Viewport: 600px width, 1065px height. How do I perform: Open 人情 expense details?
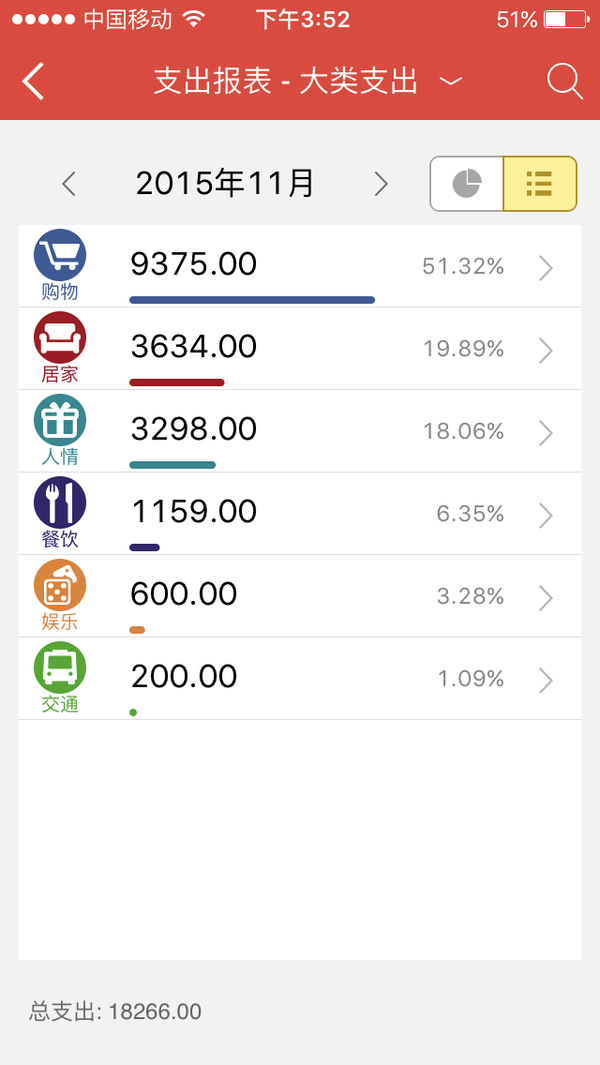[300, 431]
